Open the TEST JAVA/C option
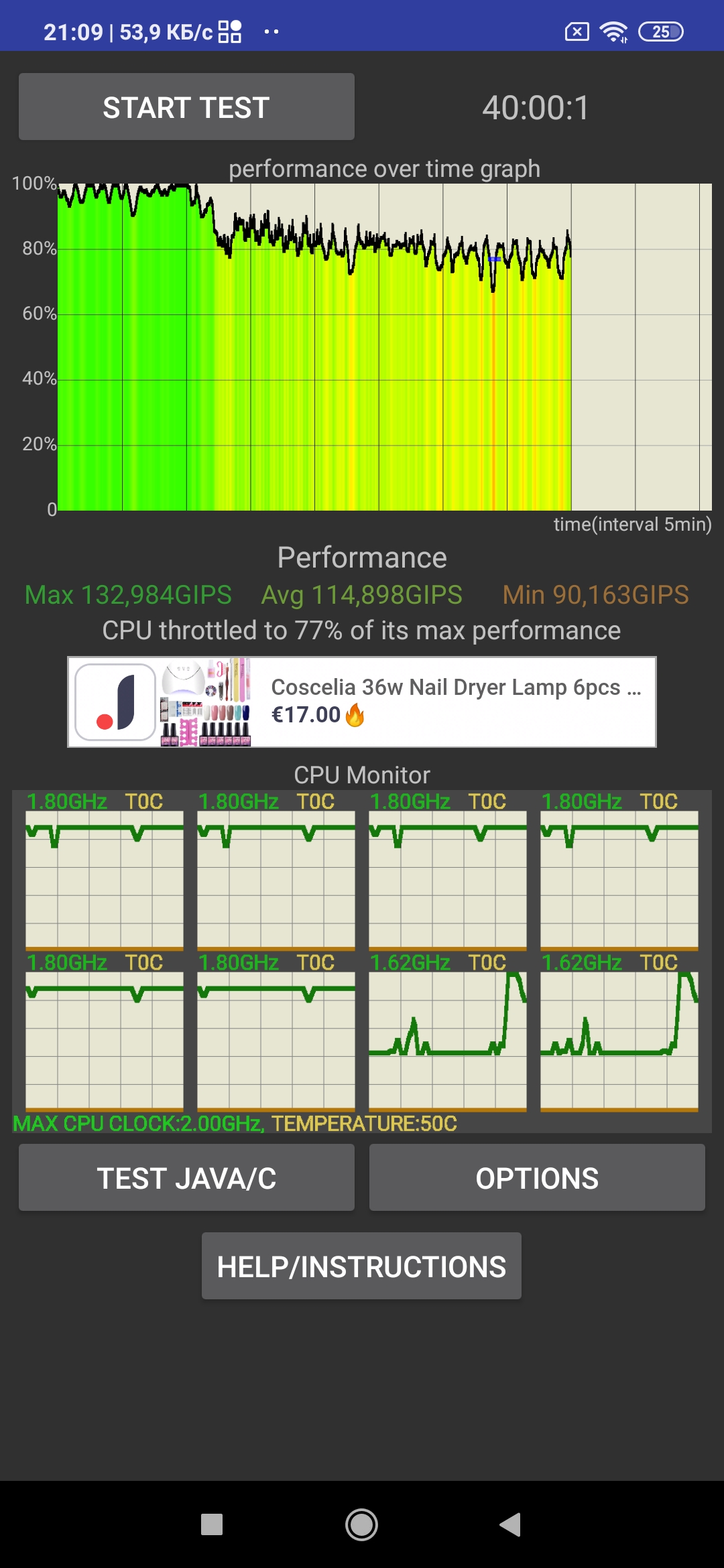Viewport: 724px width, 1568px height. click(x=186, y=1178)
